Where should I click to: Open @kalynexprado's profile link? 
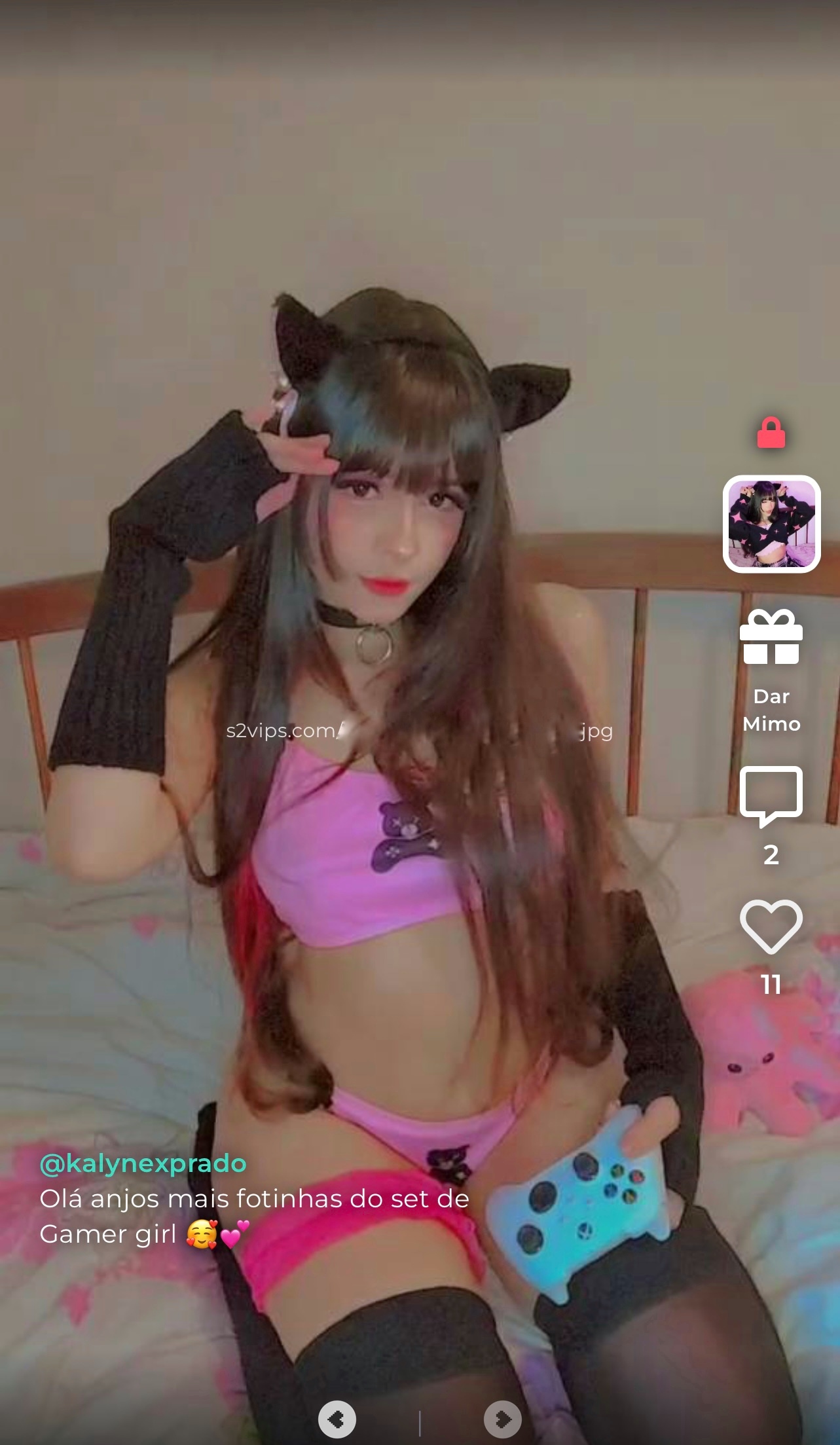tap(143, 1163)
